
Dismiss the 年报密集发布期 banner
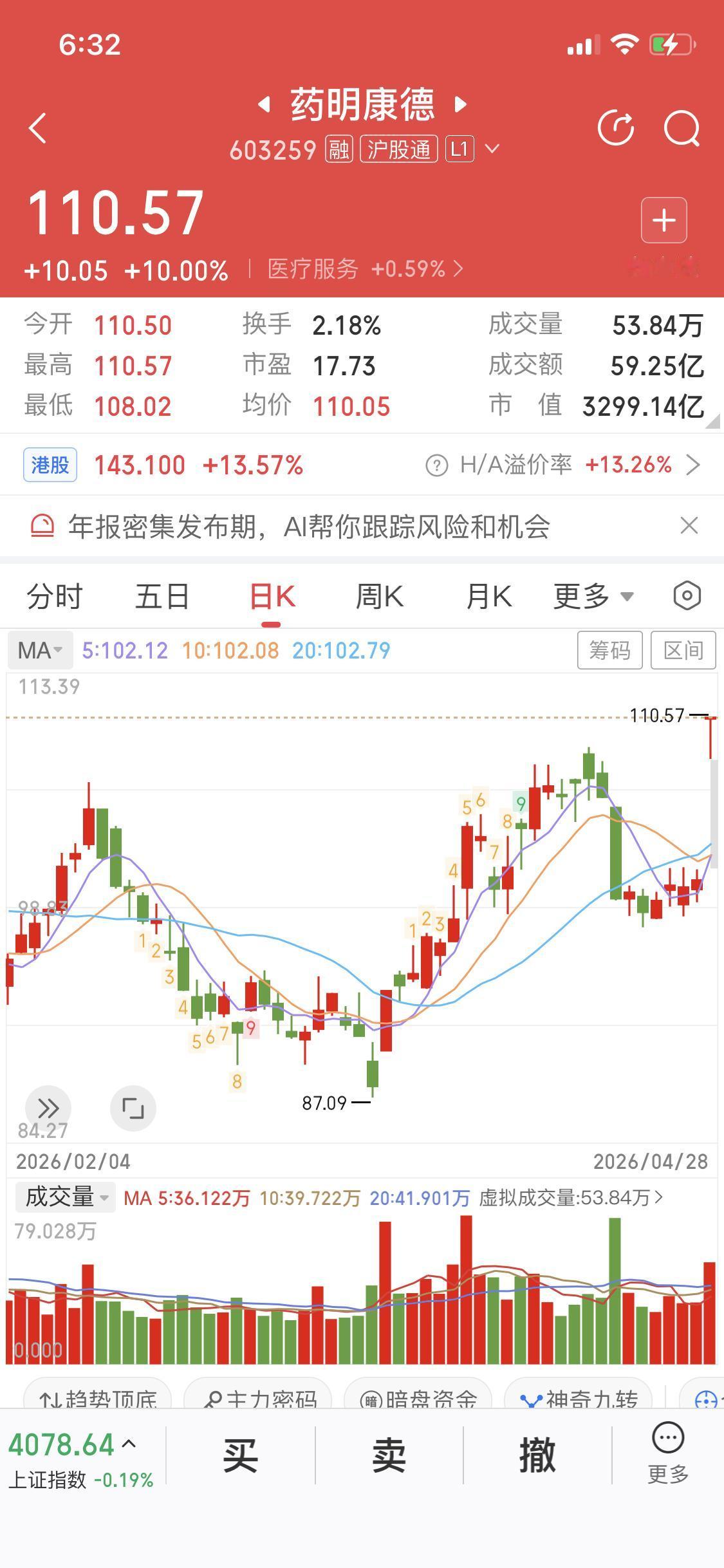pyautogui.click(x=689, y=525)
